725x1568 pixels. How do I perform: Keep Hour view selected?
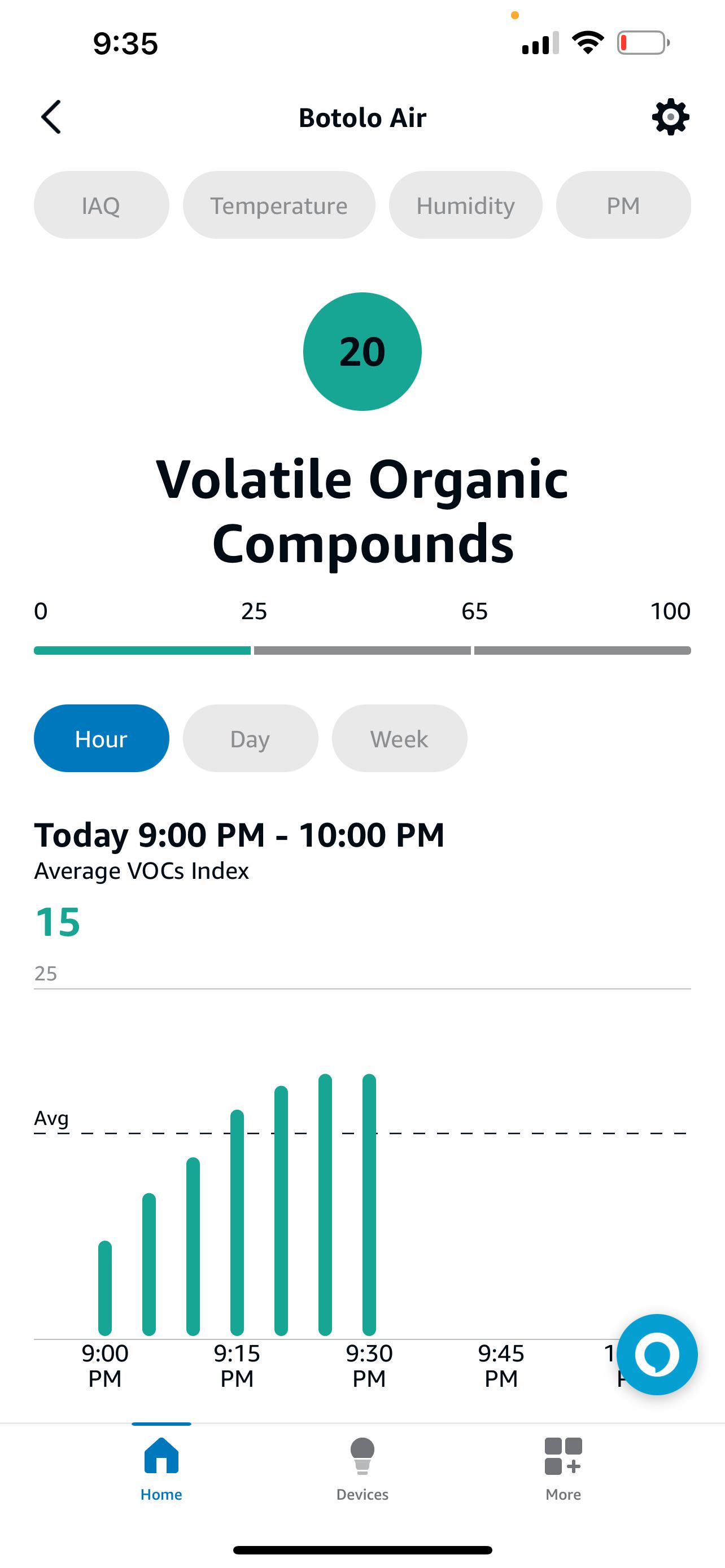coord(101,738)
